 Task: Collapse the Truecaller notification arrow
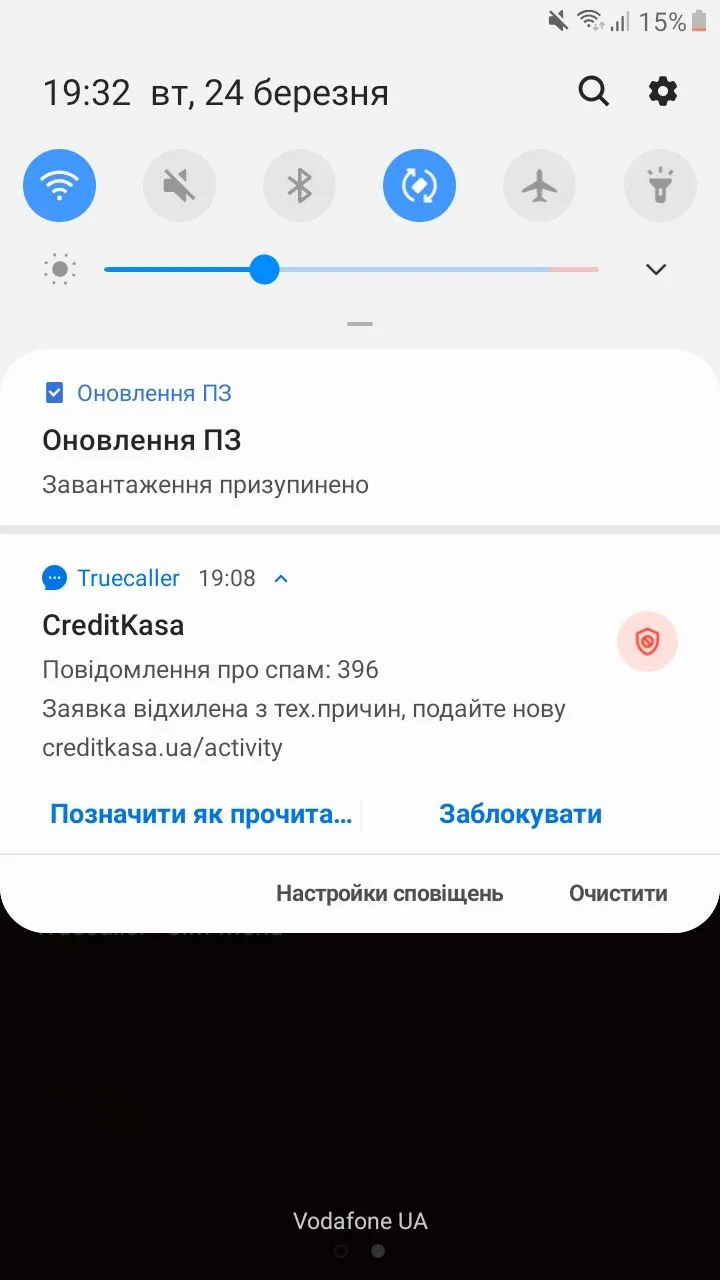point(281,578)
